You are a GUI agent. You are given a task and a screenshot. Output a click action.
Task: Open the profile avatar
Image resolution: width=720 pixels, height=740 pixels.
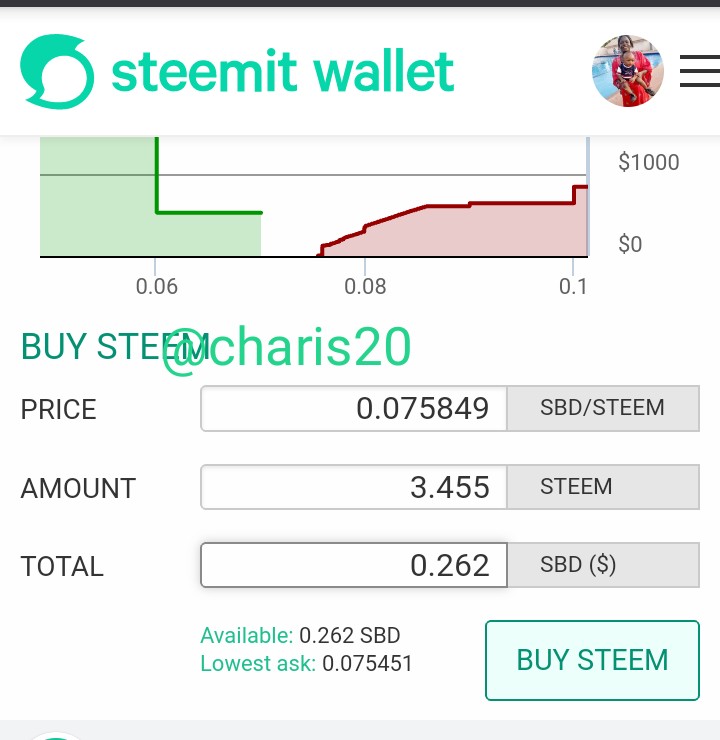[628, 71]
